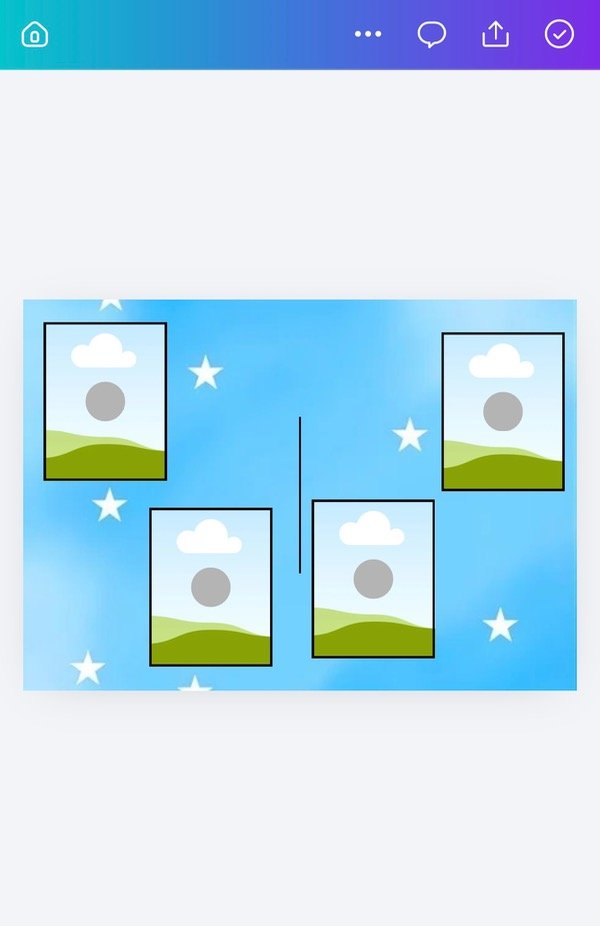
Task: Select the top-left image placeholder frame
Action: [105, 401]
